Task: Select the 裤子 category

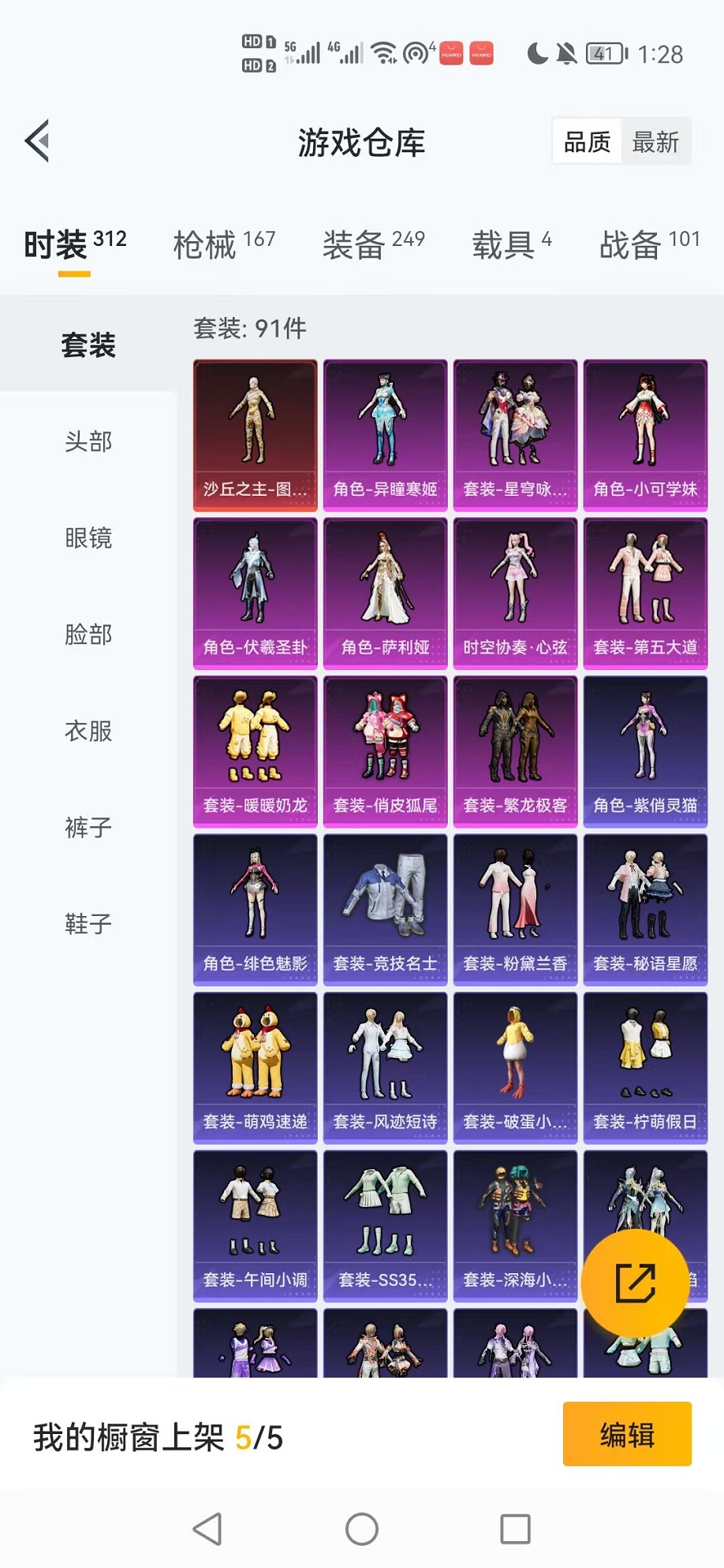Action: click(88, 827)
